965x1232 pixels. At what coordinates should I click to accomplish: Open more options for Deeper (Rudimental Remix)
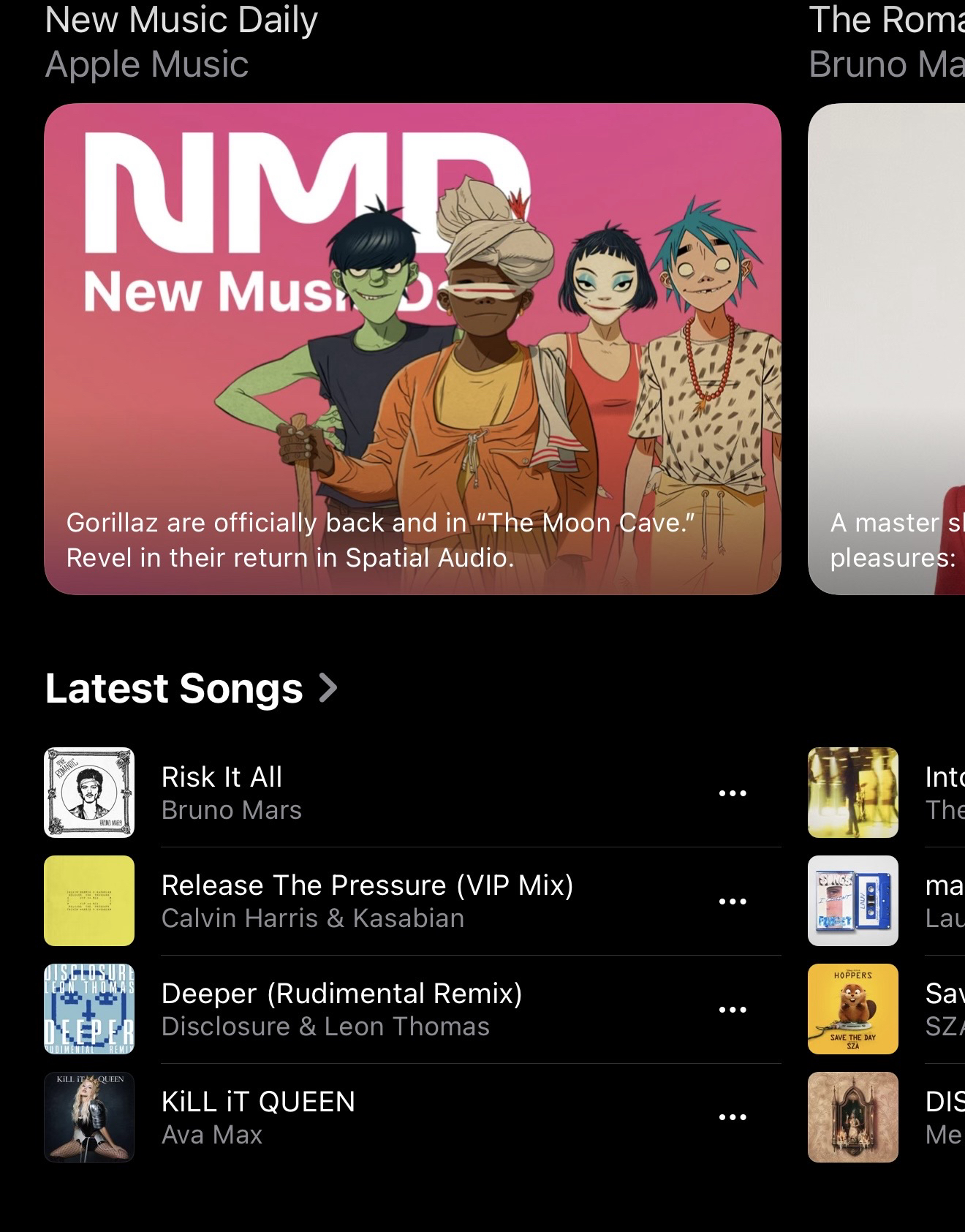pos(733,1010)
